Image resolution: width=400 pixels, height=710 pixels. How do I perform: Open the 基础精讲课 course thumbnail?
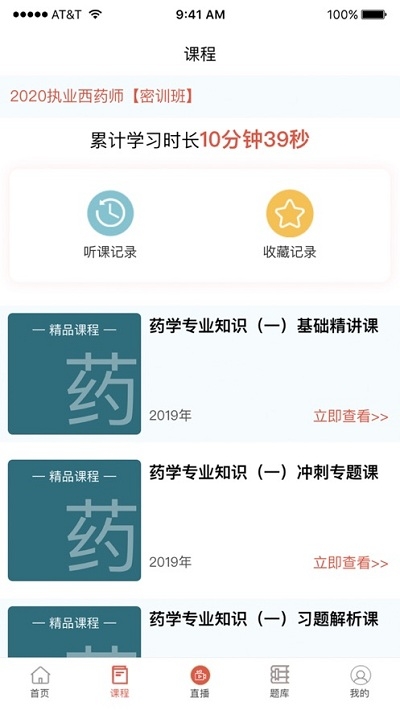(74, 374)
